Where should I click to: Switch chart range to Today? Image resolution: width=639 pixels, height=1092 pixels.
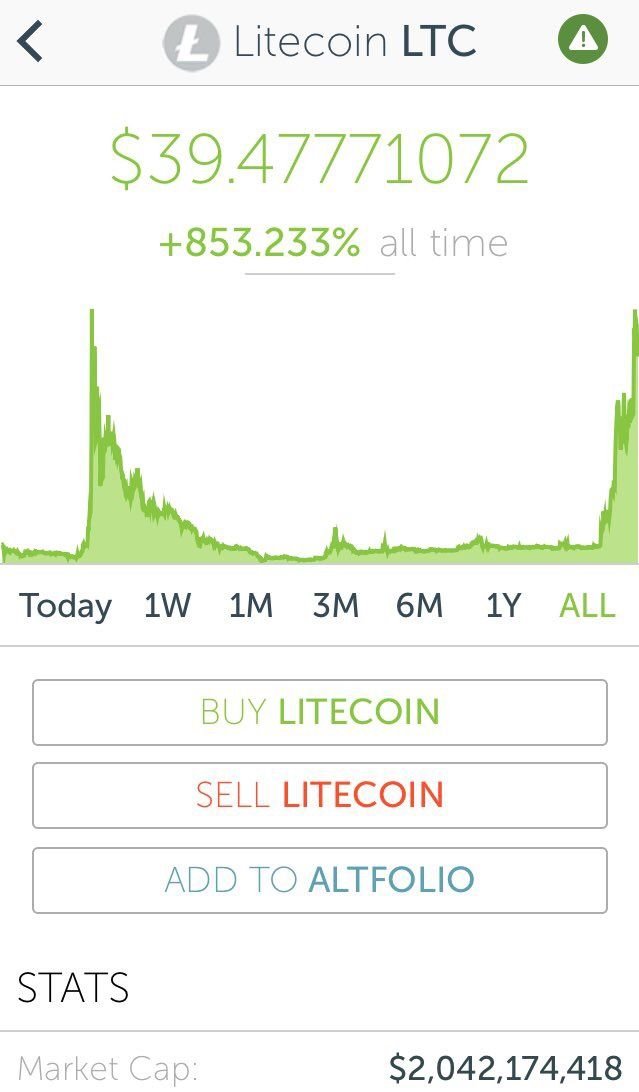65,607
